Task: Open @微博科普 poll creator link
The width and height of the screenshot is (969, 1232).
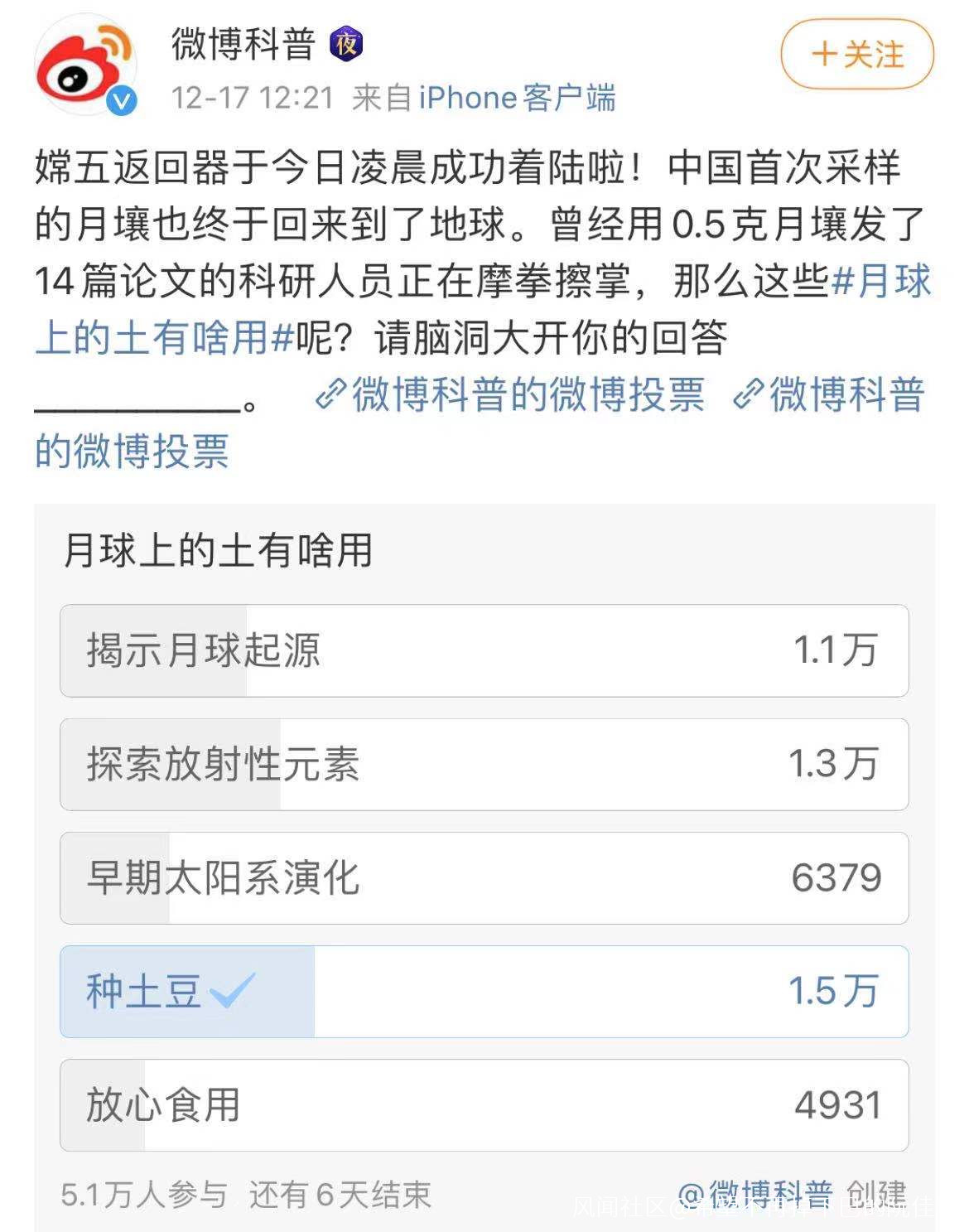Action: (x=755, y=1194)
